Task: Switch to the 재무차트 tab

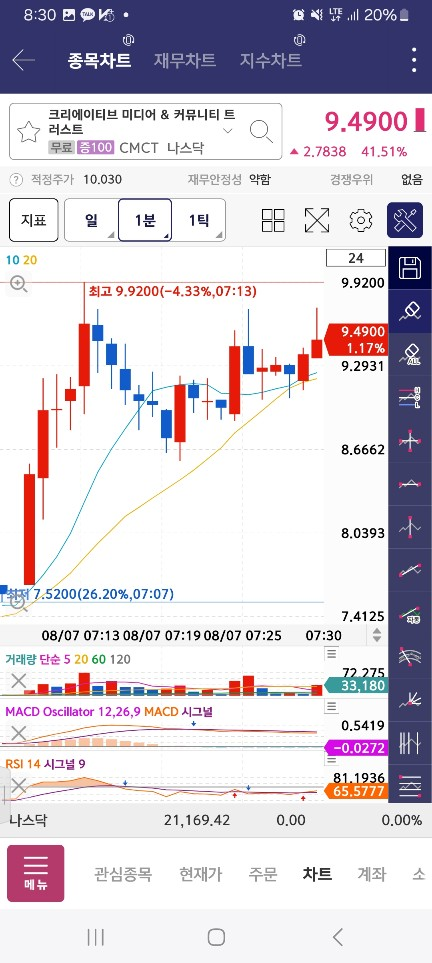Action: tap(184, 60)
